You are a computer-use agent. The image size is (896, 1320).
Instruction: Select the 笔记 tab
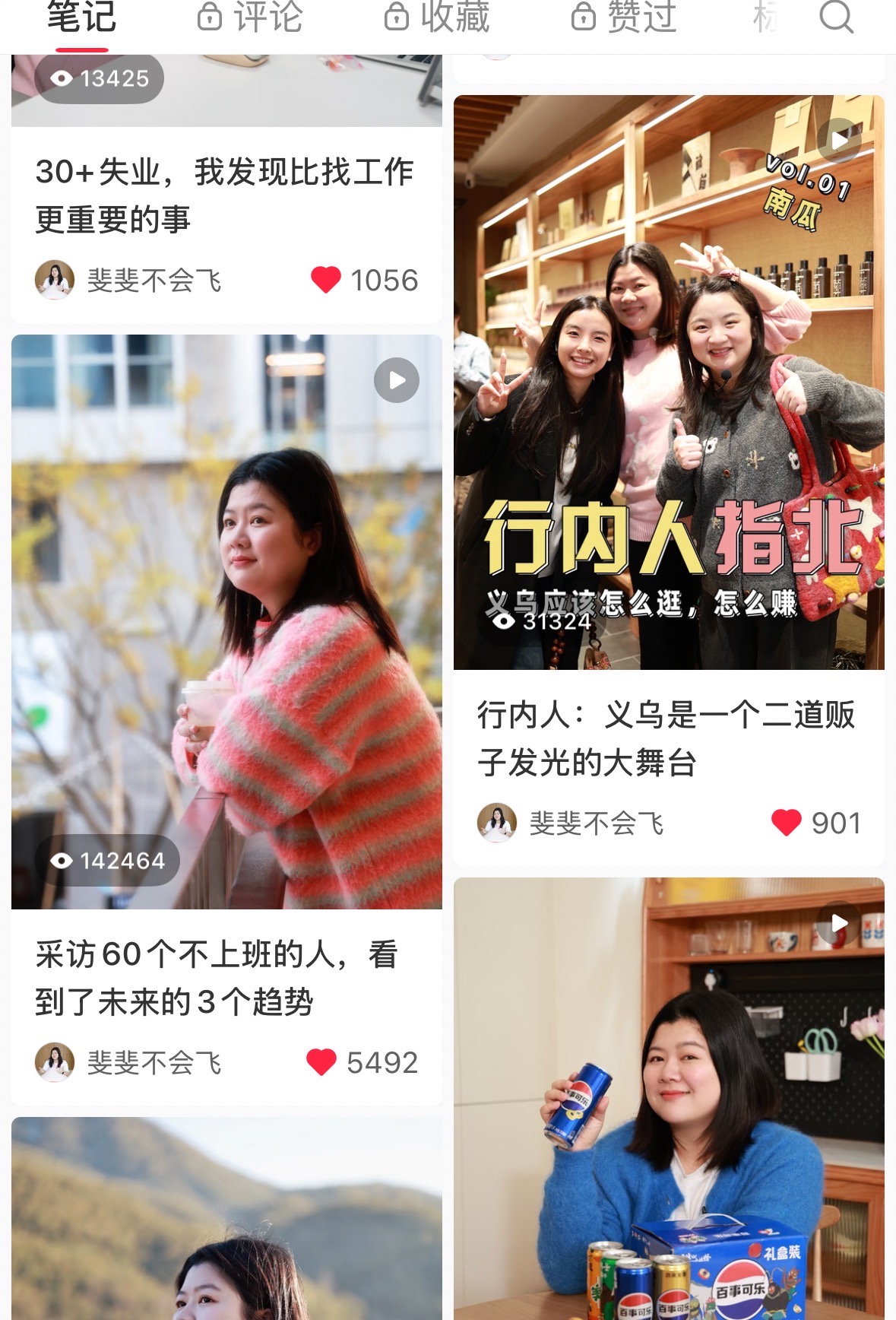point(81,17)
